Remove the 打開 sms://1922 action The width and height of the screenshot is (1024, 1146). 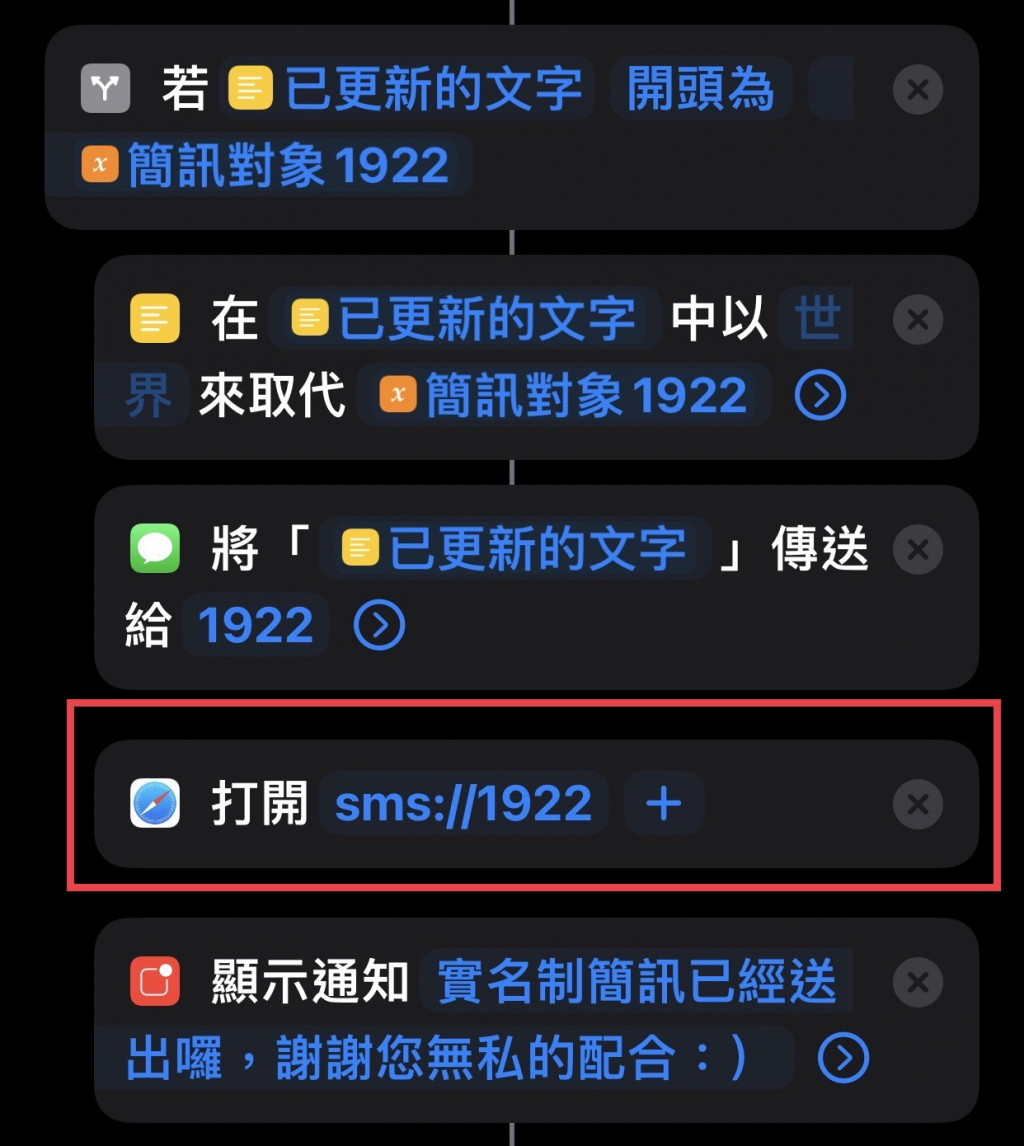tap(917, 803)
